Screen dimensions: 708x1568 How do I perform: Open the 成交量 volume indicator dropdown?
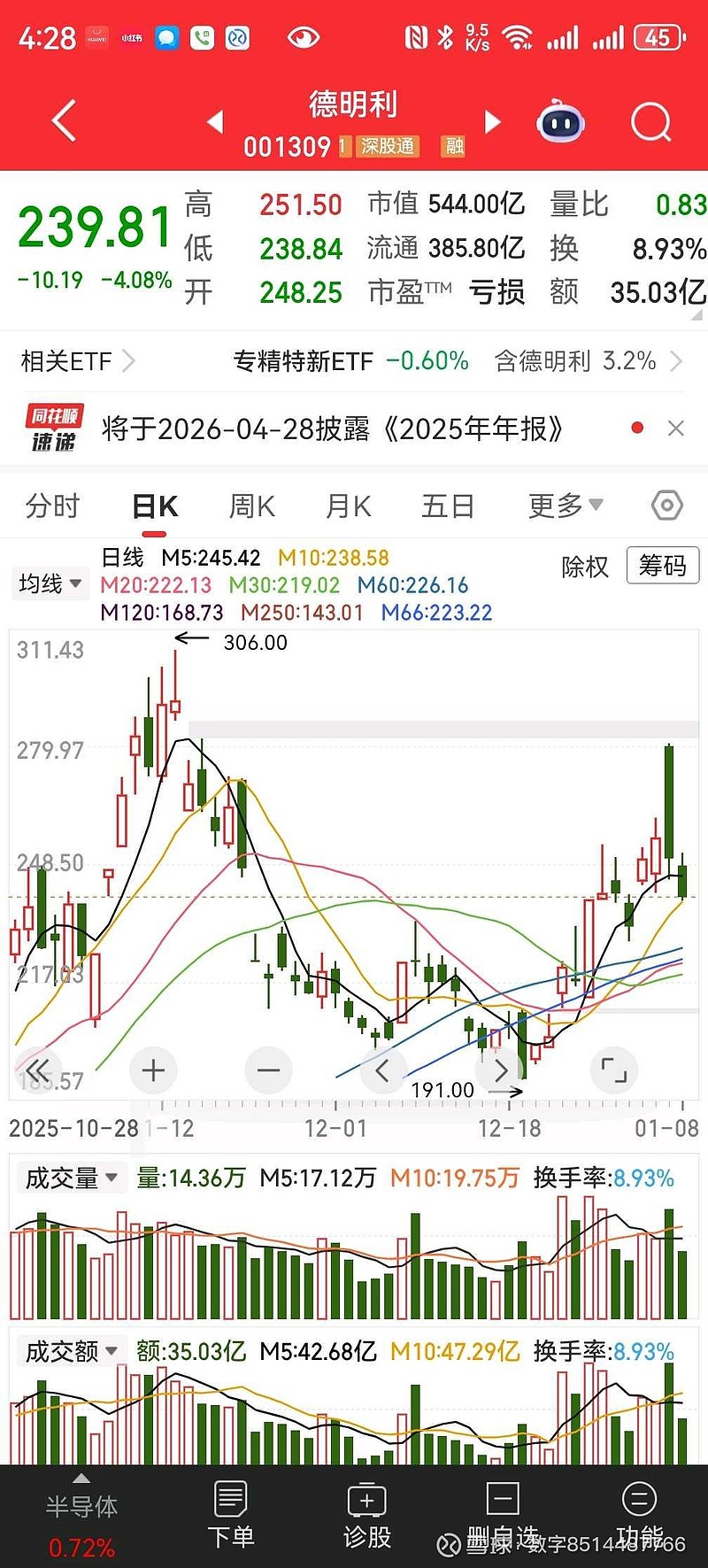pos(71,1178)
